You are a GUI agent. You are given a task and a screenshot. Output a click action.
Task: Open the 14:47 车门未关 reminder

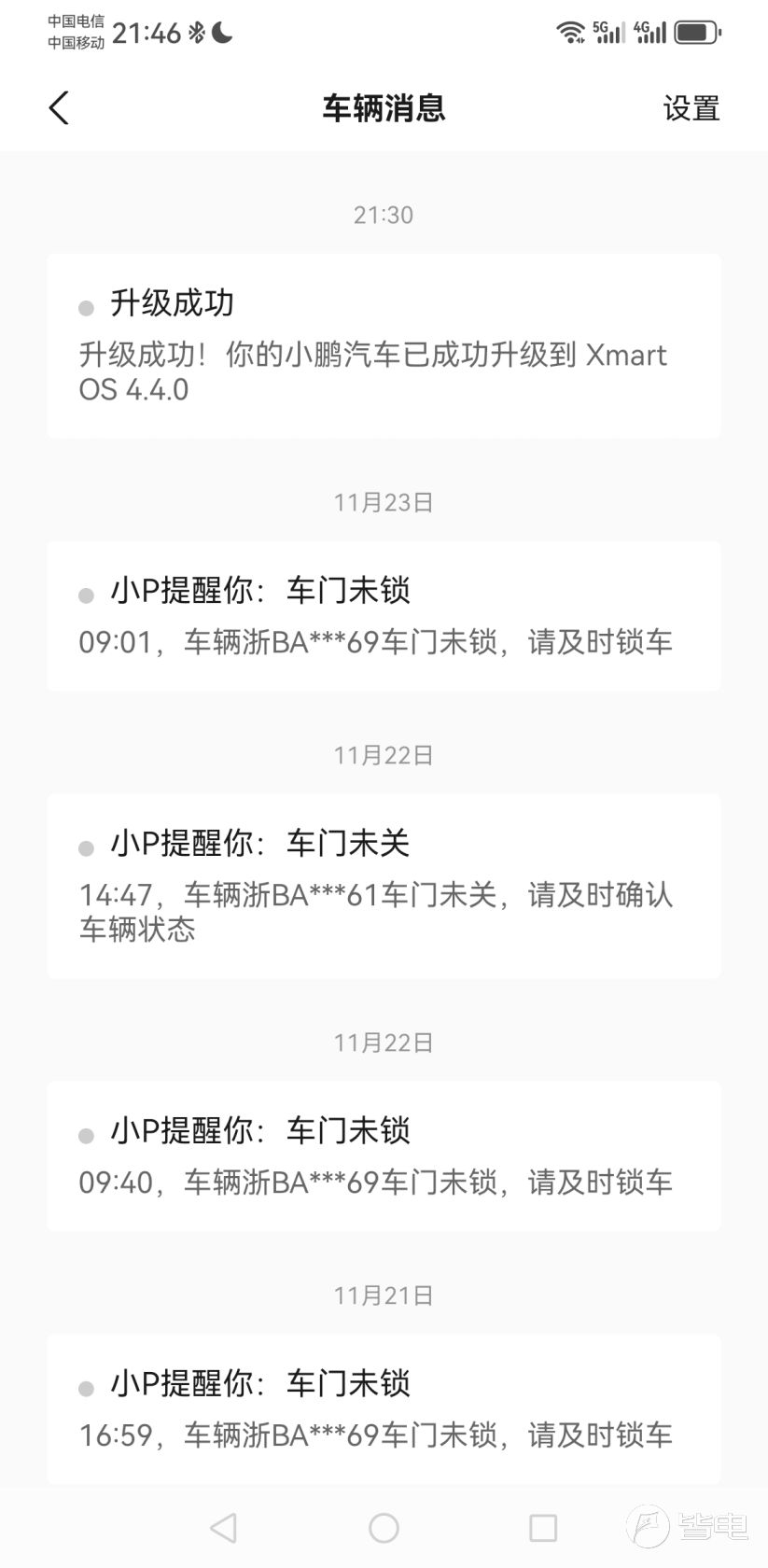tap(384, 886)
